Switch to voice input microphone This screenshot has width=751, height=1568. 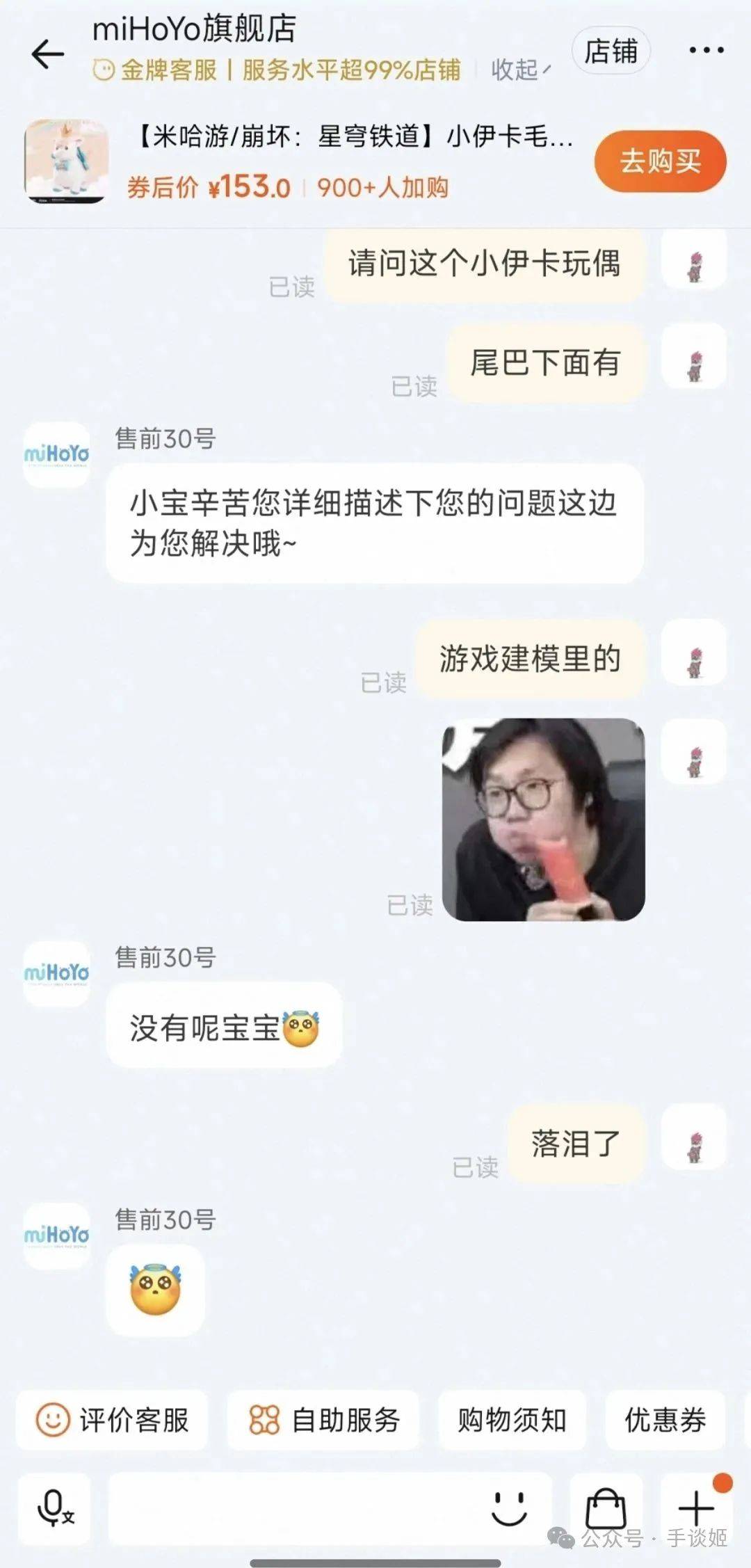click(x=54, y=1508)
